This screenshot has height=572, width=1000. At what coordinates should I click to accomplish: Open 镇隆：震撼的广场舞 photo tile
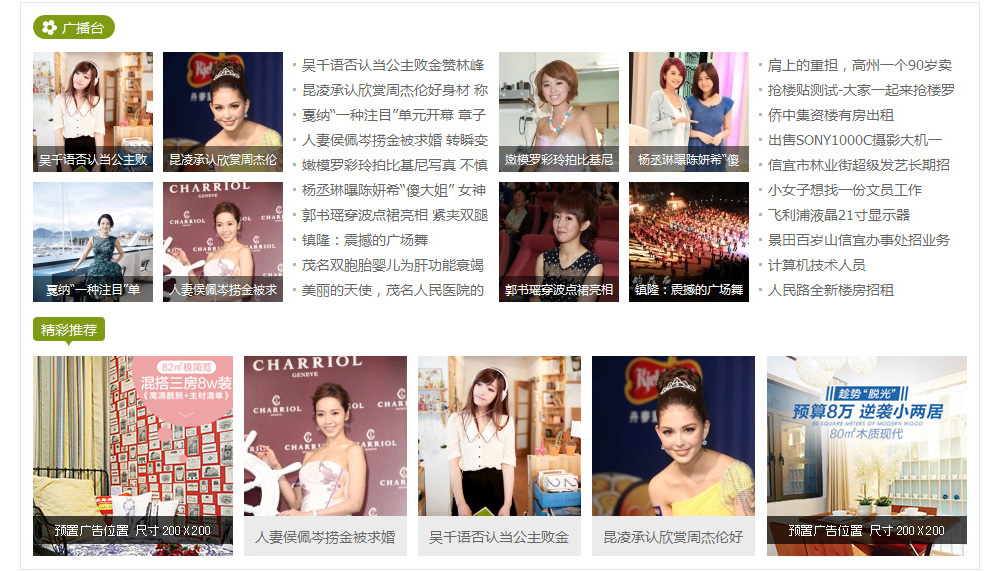(688, 241)
